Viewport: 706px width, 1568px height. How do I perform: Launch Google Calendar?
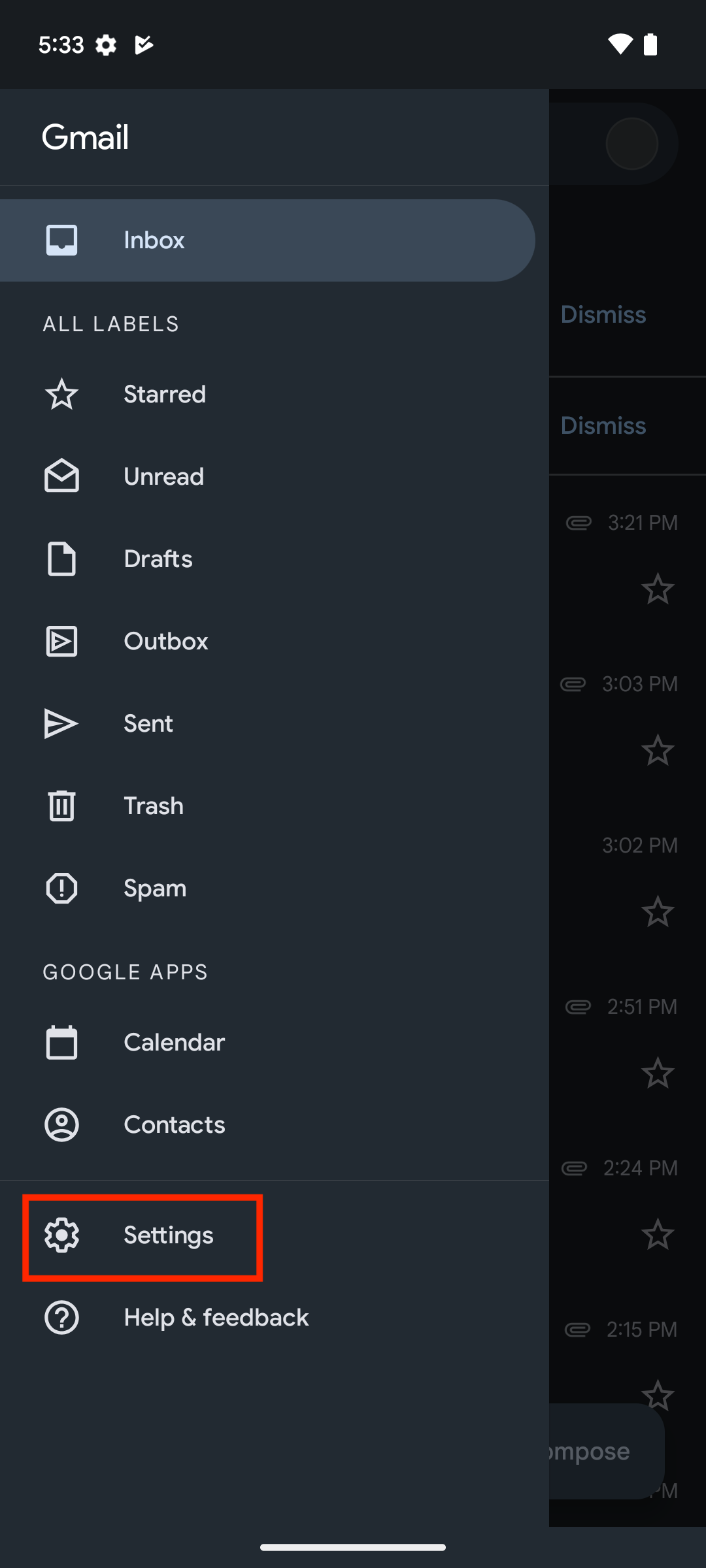pyautogui.click(x=275, y=1043)
